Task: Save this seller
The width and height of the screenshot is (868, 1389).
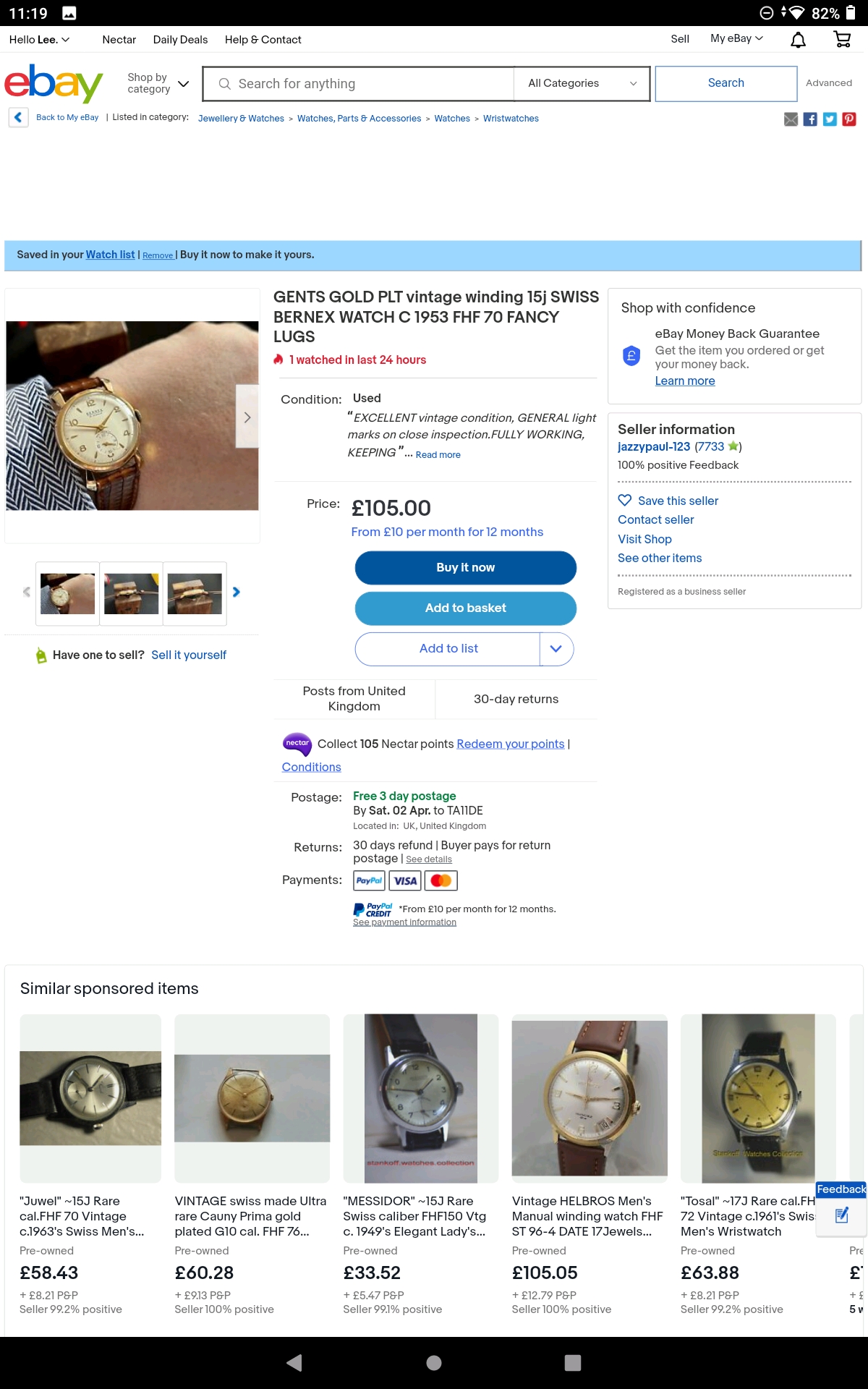Action: [x=677, y=501]
